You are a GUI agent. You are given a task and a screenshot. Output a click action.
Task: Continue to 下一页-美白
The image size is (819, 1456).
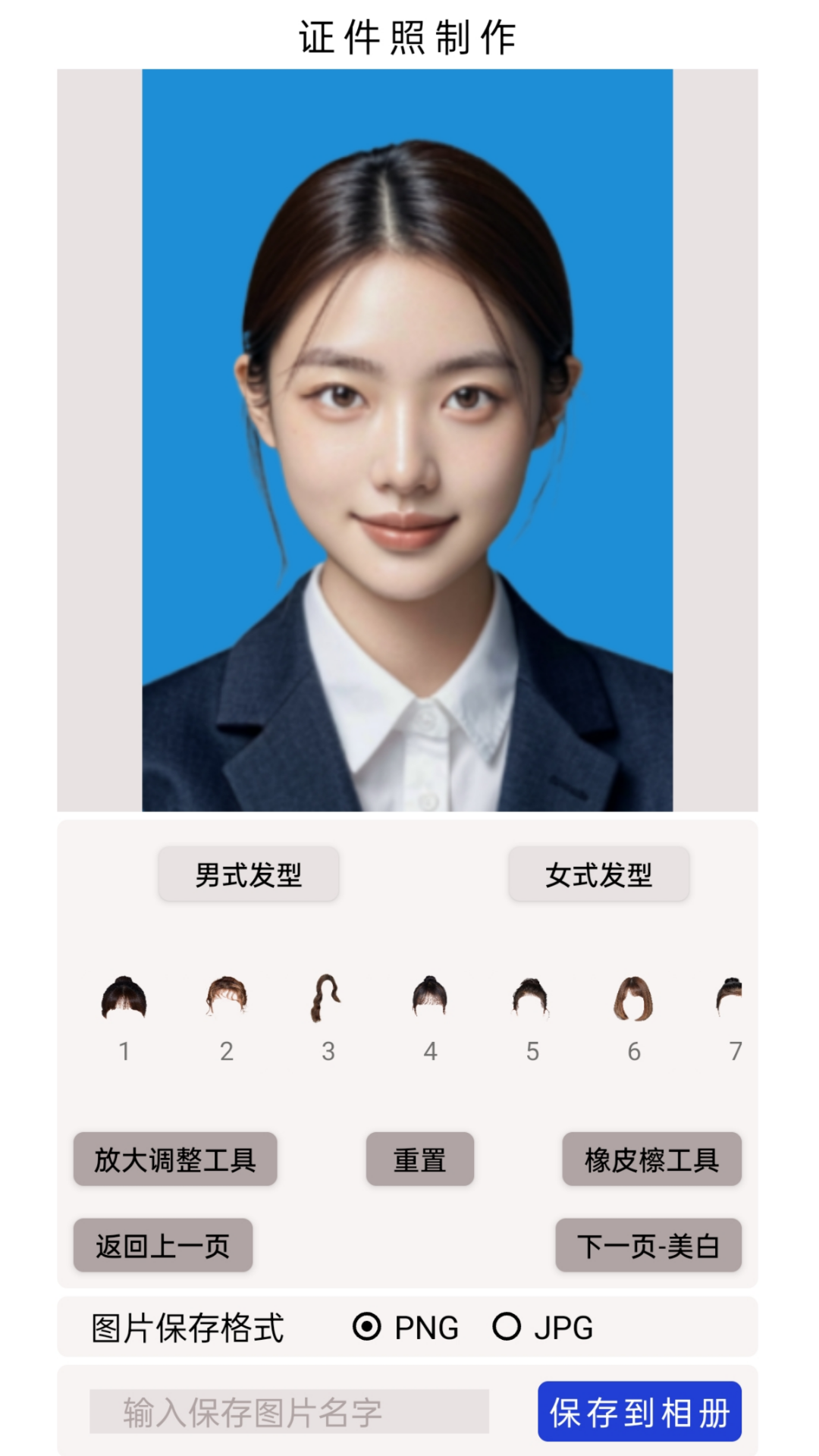click(x=648, y=1245)
